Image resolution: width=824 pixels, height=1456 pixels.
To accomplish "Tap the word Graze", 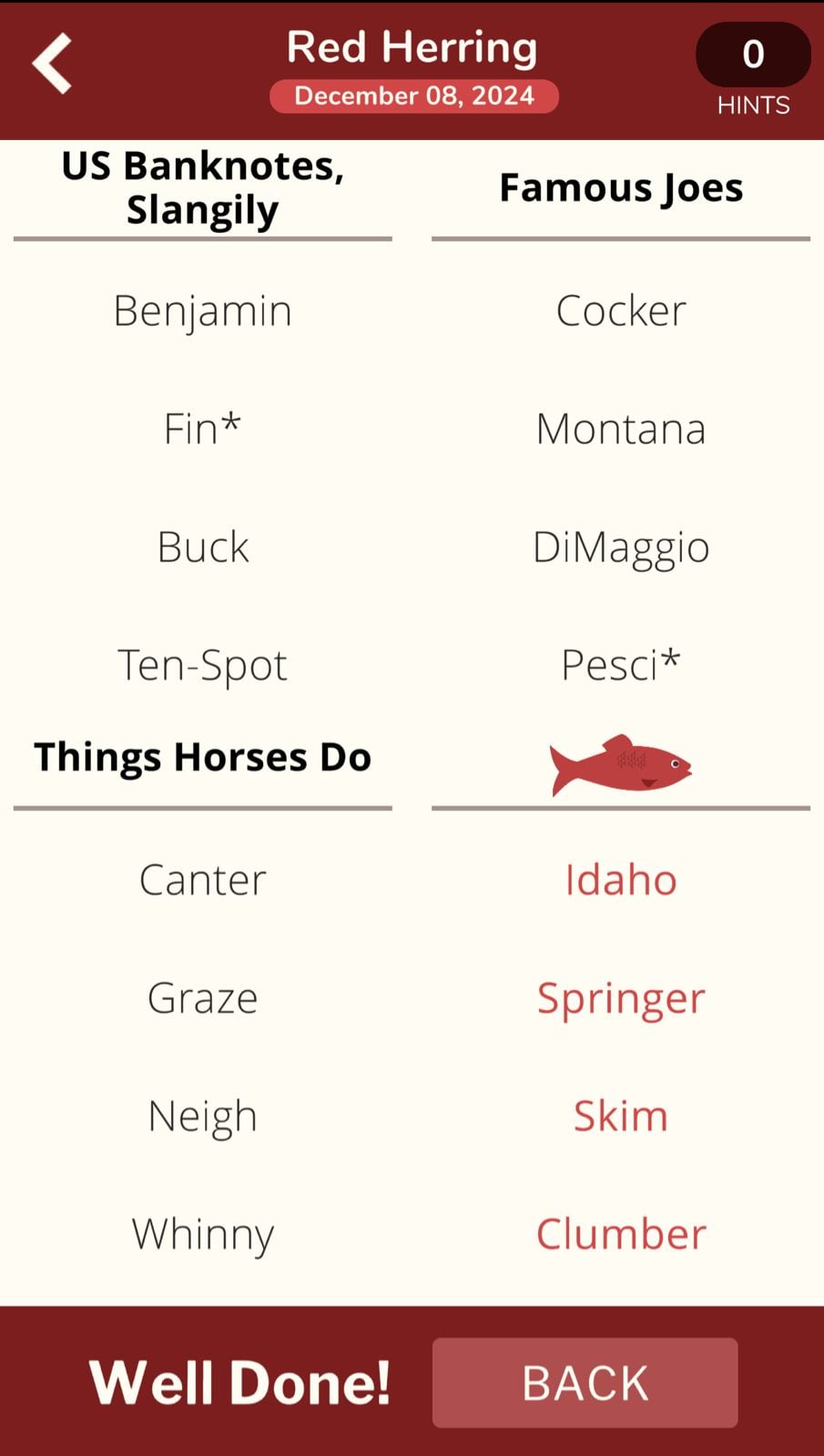I will tap(202, 997).
